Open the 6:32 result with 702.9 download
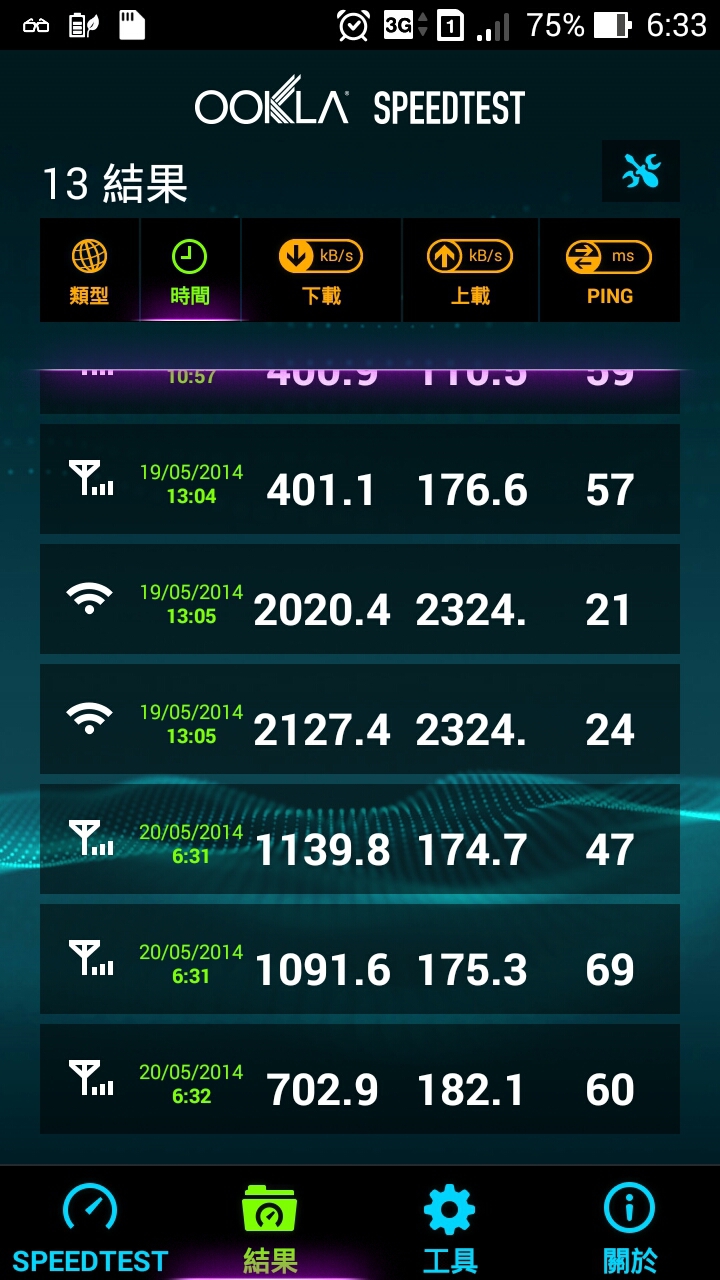 click(x=360, y=1079)
